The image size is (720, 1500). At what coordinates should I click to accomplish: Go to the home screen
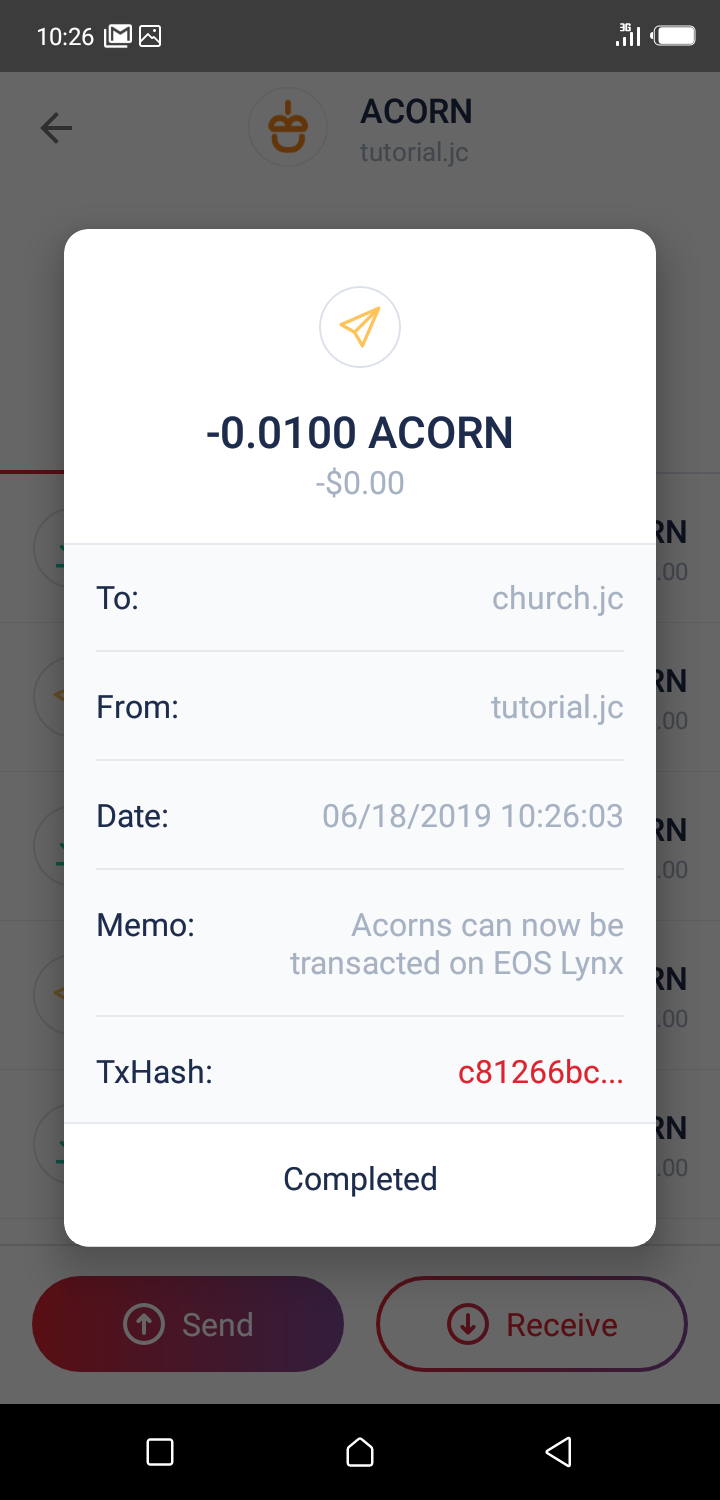(360, 1451)
